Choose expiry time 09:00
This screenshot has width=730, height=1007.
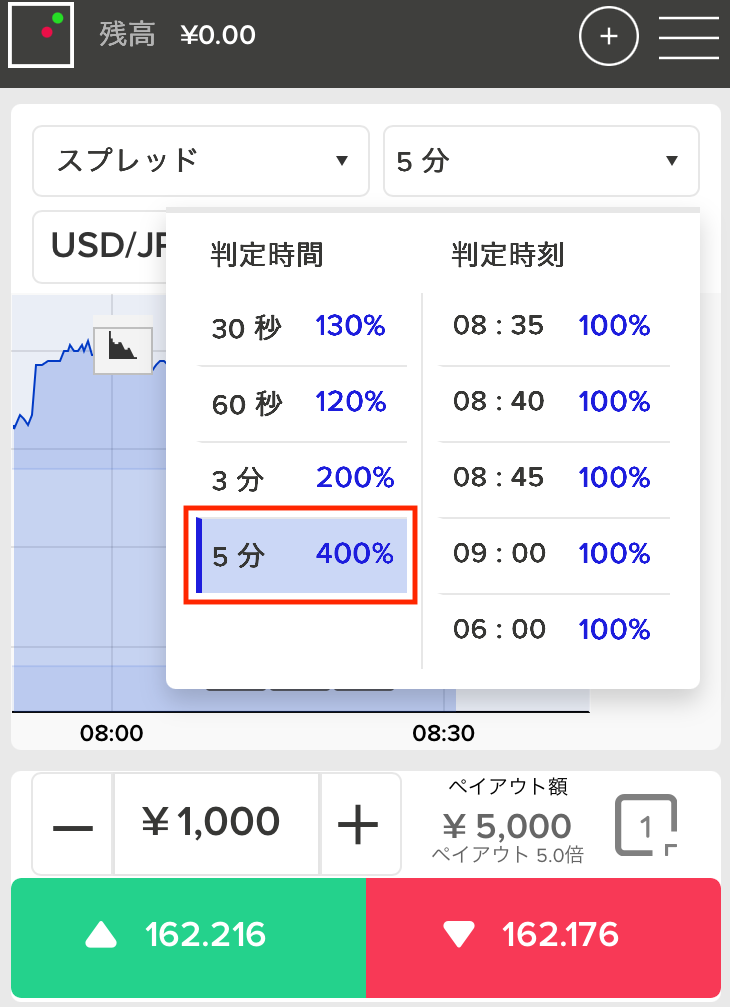(x=553, y=554)
